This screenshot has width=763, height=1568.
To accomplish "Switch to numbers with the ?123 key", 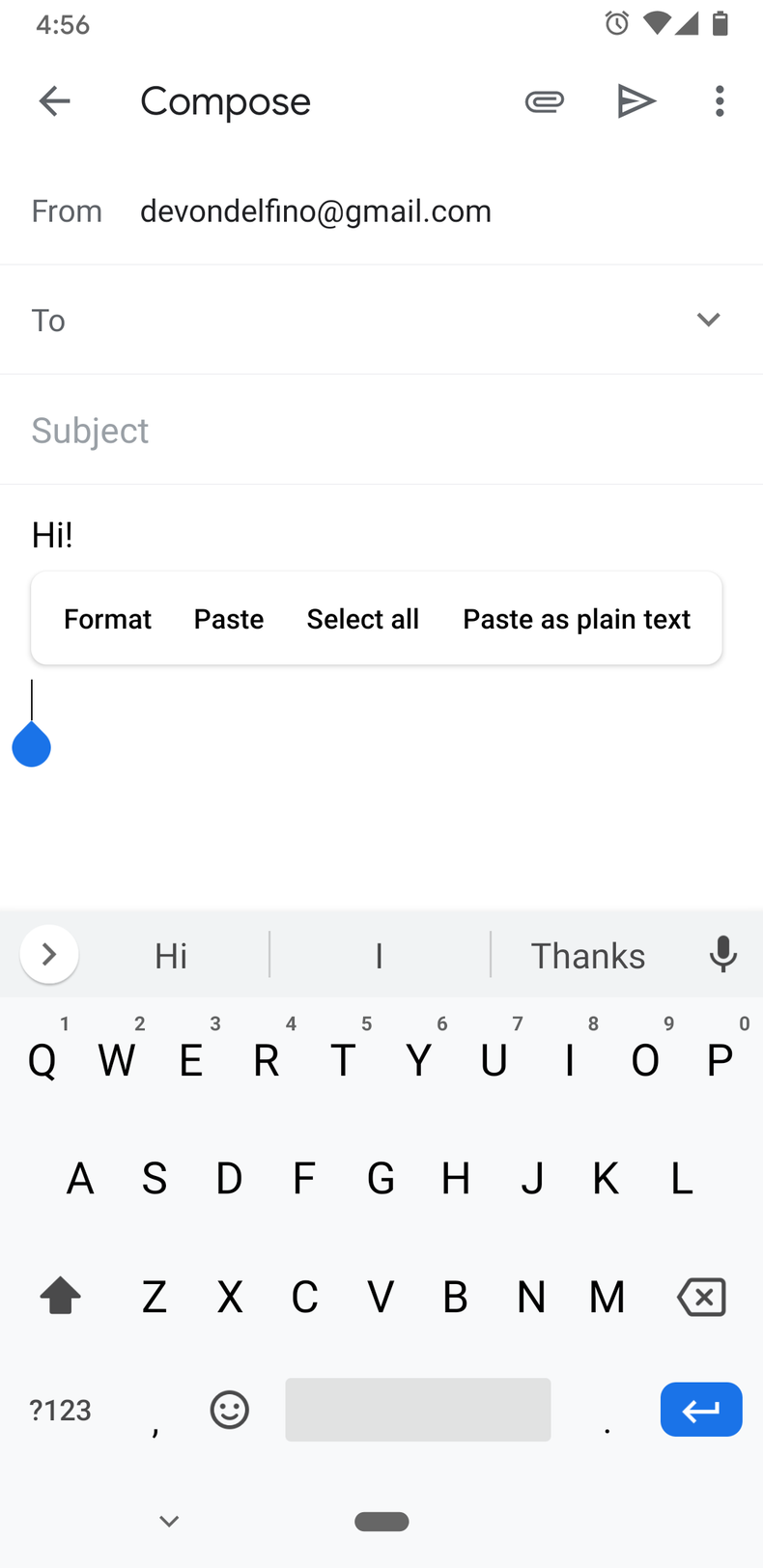I will (x=60, y=1410).
